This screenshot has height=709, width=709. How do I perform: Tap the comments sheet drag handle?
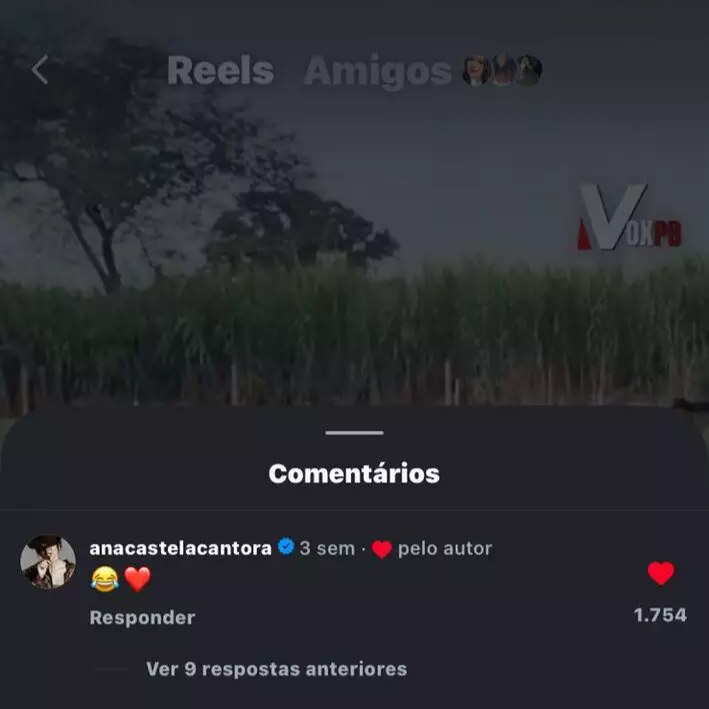pos(354,433)
